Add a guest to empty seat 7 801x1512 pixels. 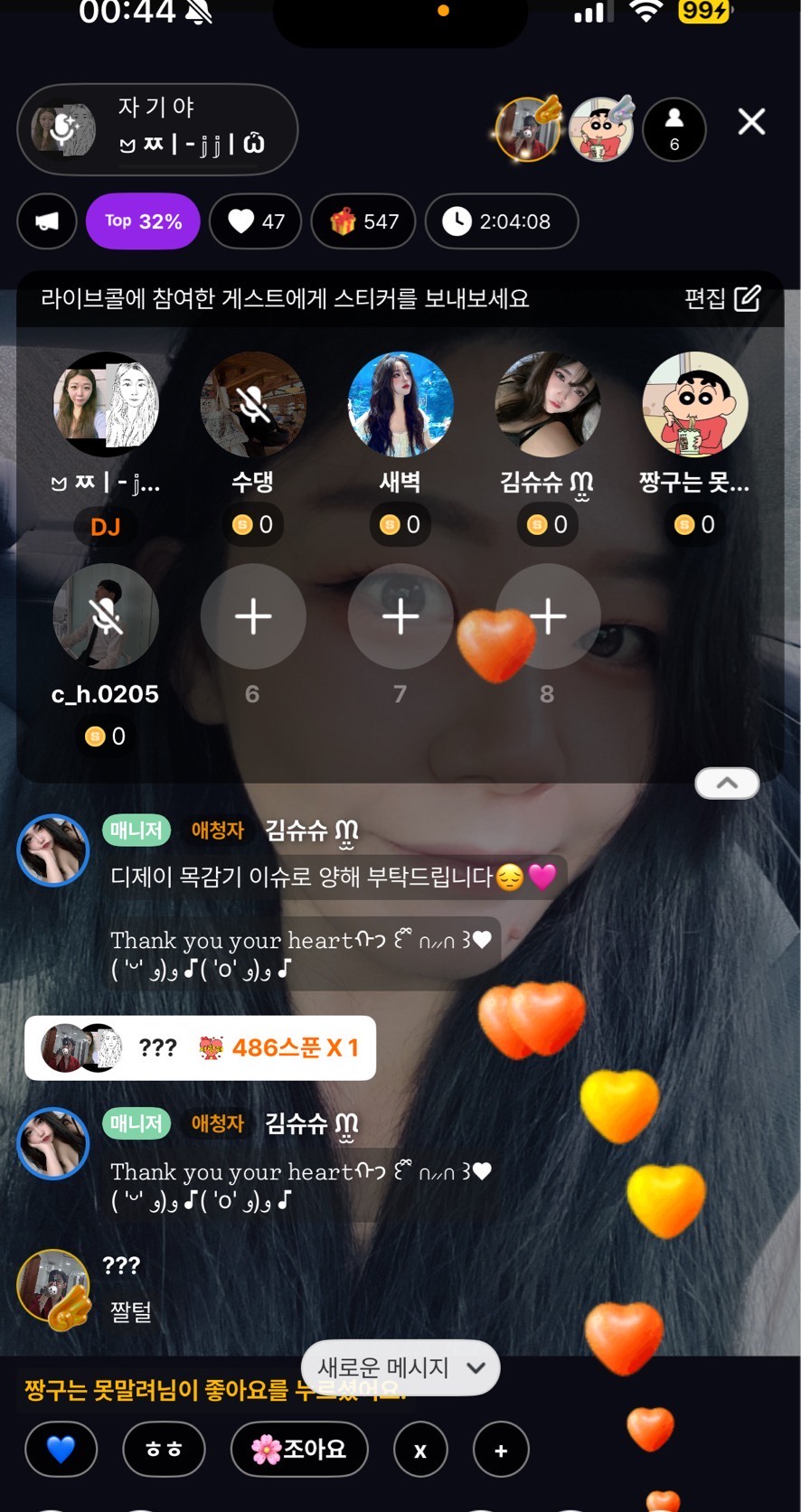pyautogui.click(x=400, y=616)
